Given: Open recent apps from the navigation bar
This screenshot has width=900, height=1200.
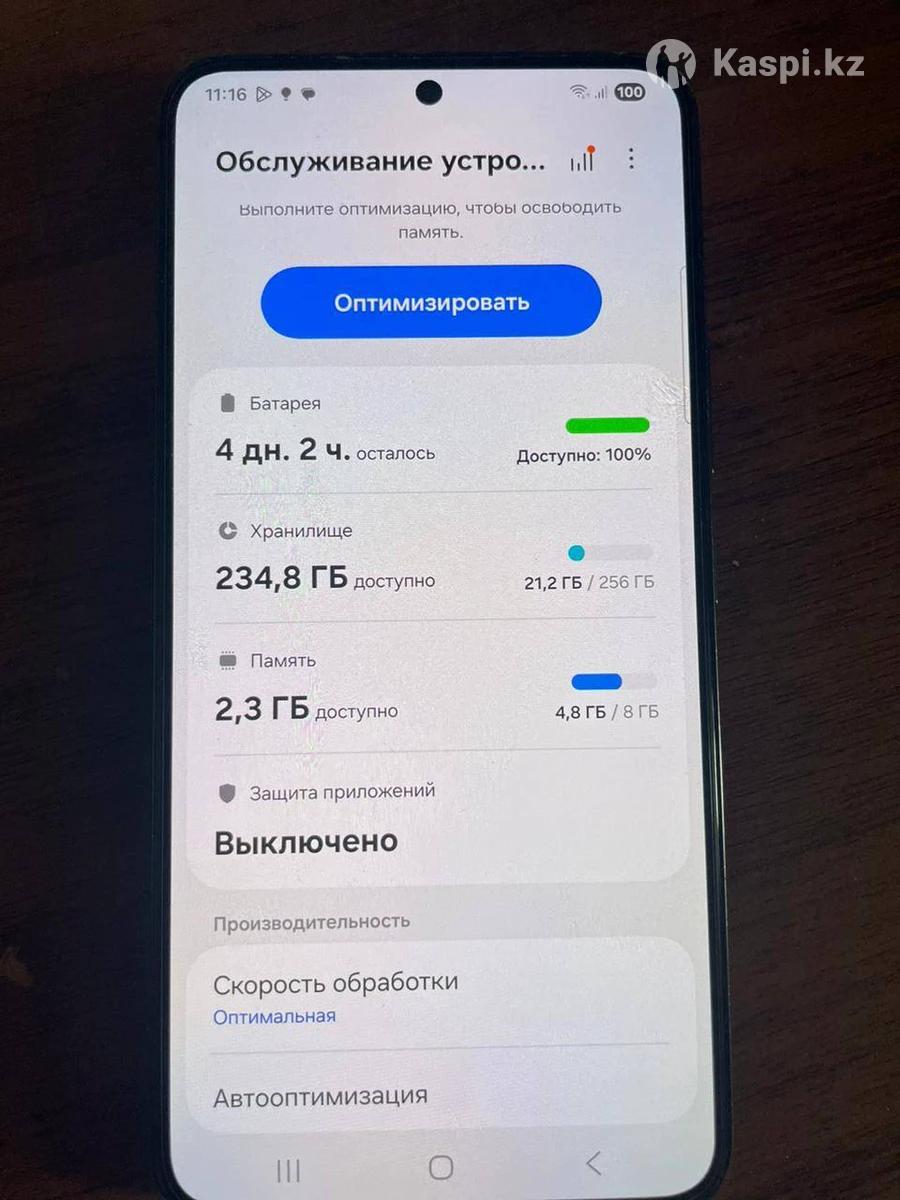Looking at the screenshot, I should [288, 1170].
